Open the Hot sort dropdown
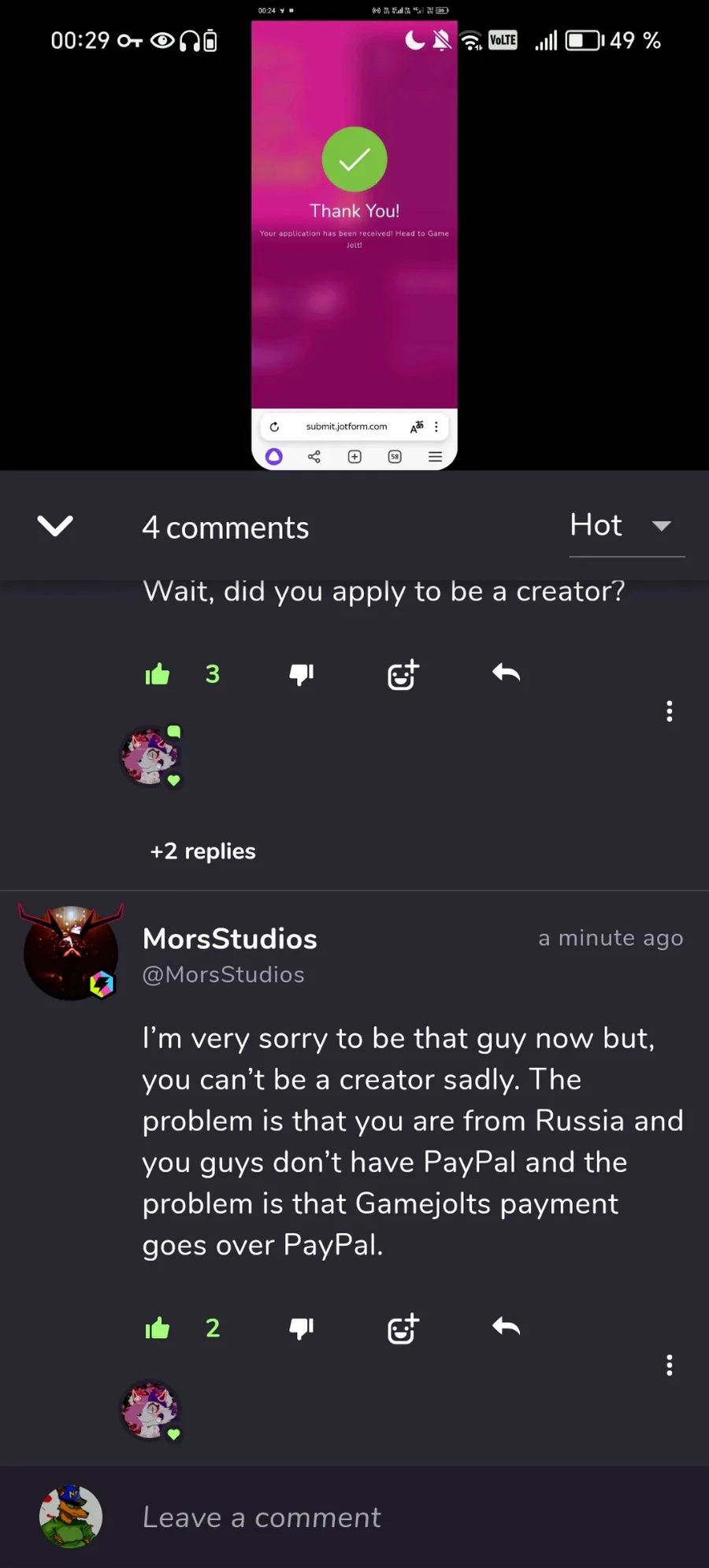Image resolution: width=709 pixels, height=1568 pixels. [x=625, y=525]
